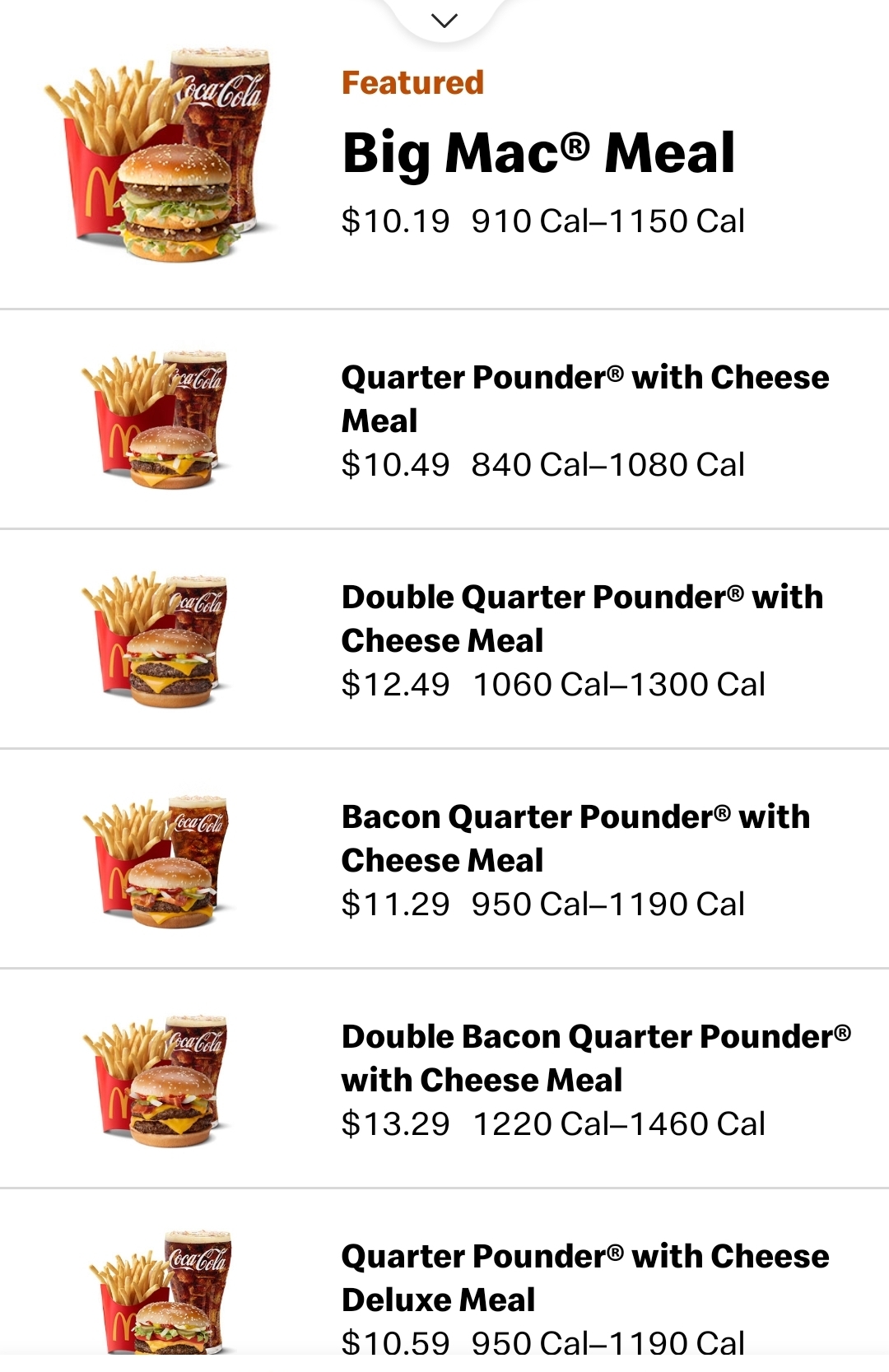This screenshot has width=889, height=1372.
Task: Open Double Bacon Quarter Pounder with Cheese Meal
Action: click(595, 1058)
